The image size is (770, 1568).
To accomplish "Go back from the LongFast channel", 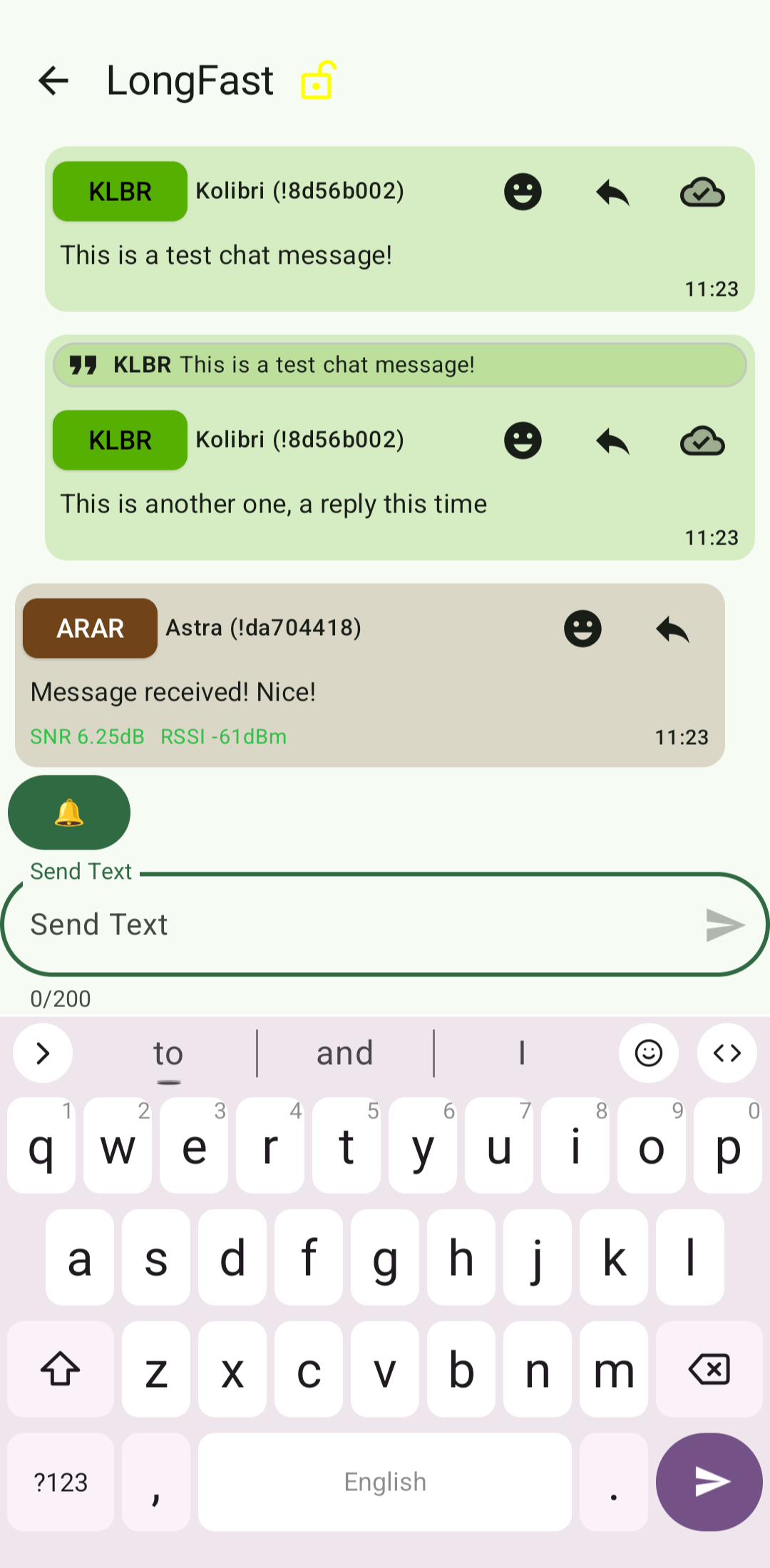I will pyautogui.click(x=53, y=81).
